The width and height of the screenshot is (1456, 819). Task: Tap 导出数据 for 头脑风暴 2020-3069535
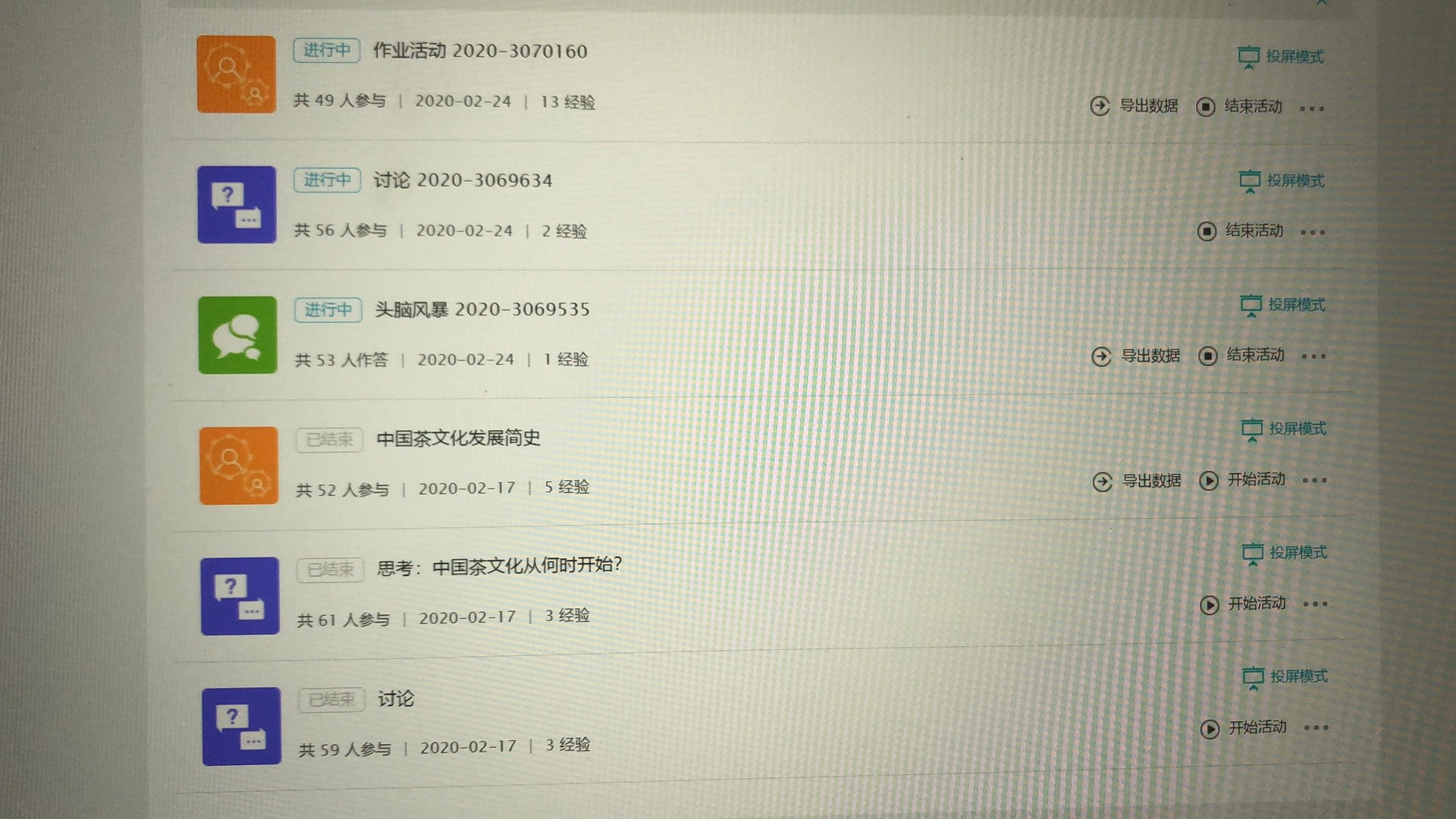click(x=1136, y=356)
